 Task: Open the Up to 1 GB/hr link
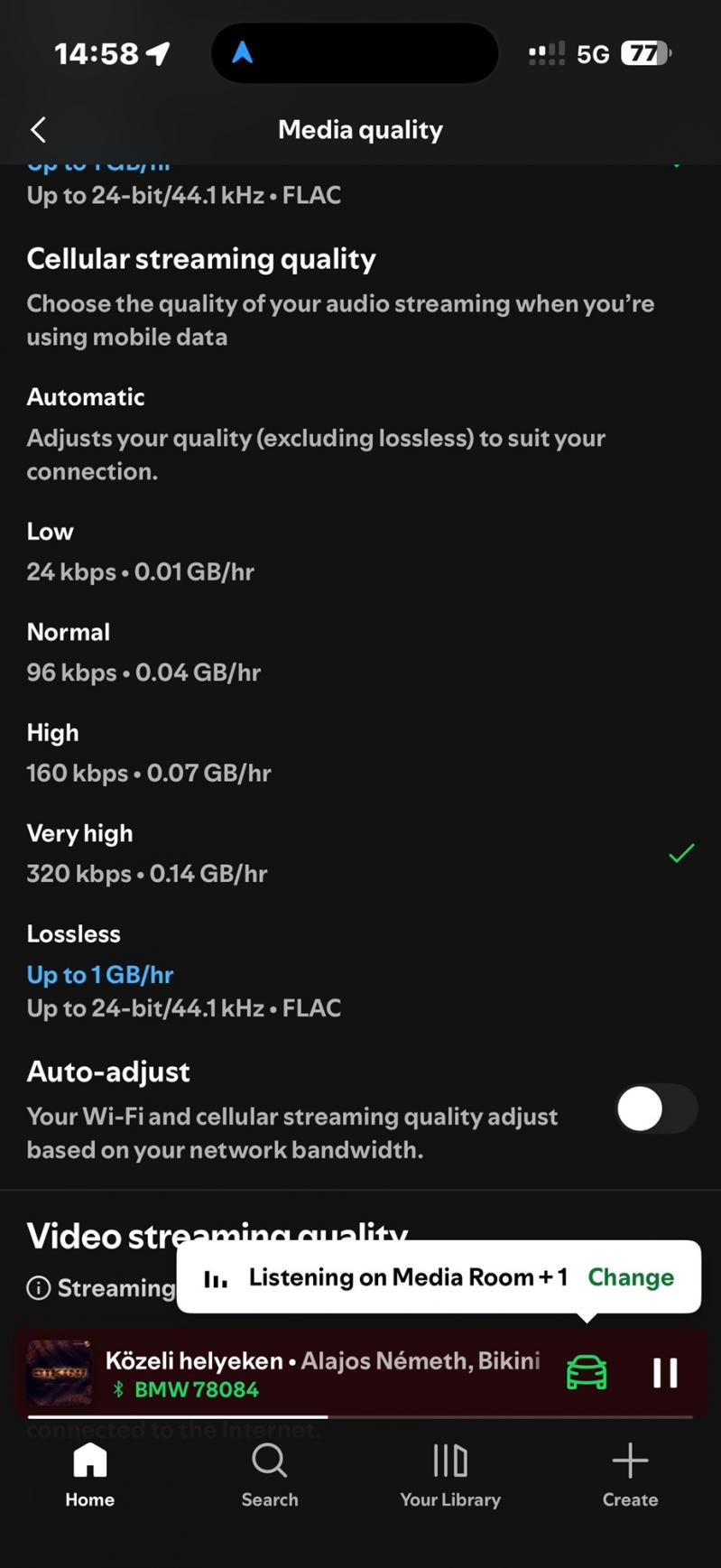click(100, 974)
